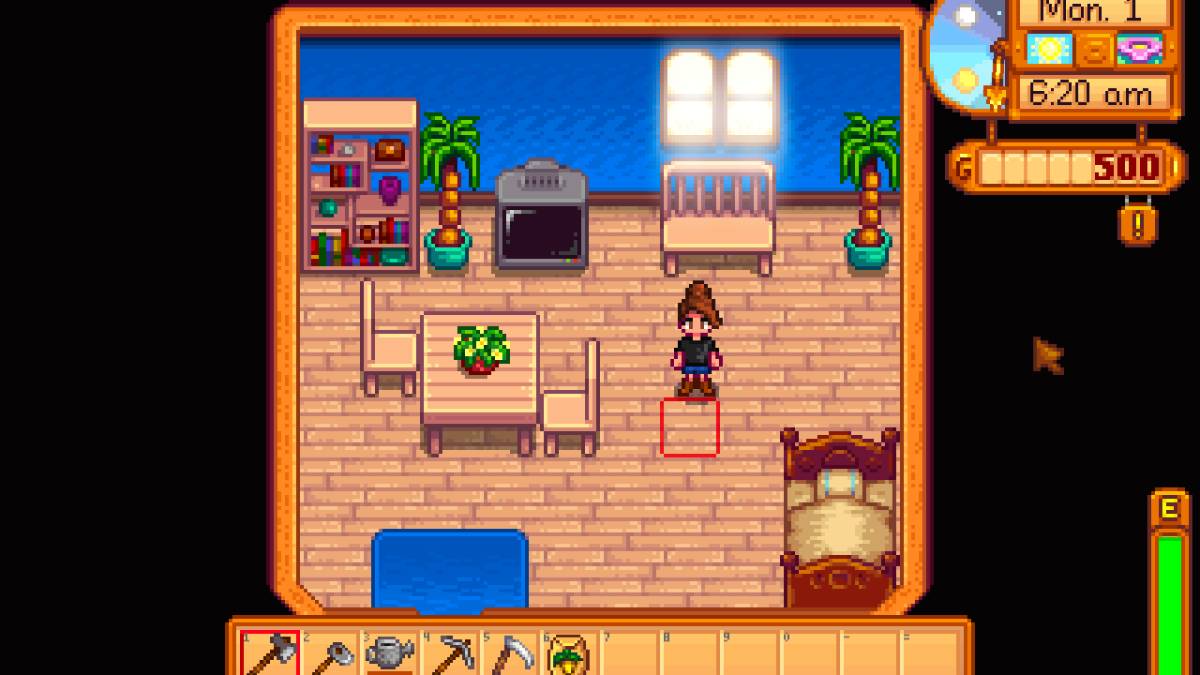Open the journal exclamation mark icon
This screenshot has width=1200, height=675.
(x=1138, y=222)
